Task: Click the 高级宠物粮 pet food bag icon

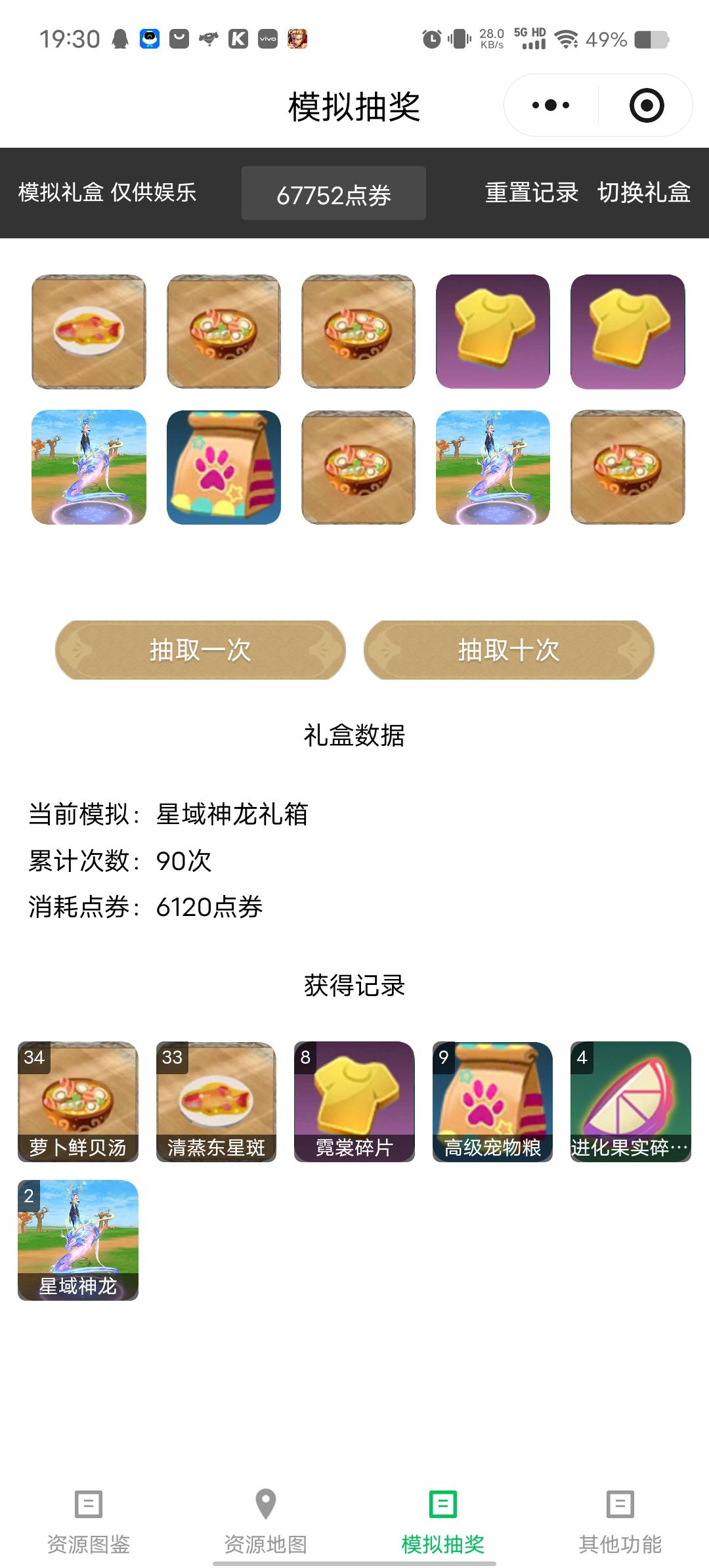Action: pyautogui.click(x=492, y=1103)
